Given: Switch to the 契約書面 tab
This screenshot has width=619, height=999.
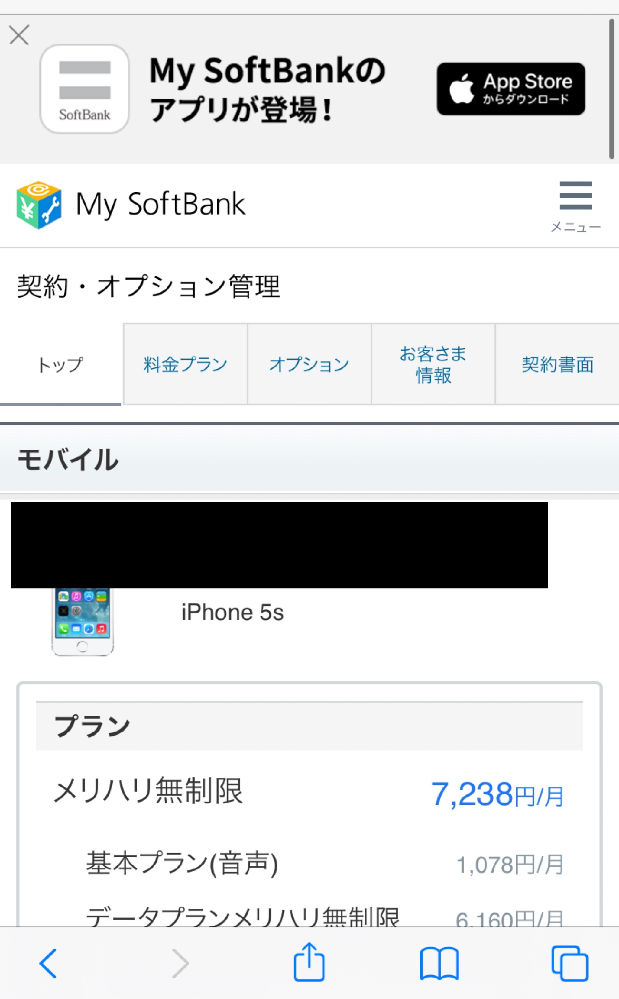Looking at the screenshot, I should pos(557,364).
